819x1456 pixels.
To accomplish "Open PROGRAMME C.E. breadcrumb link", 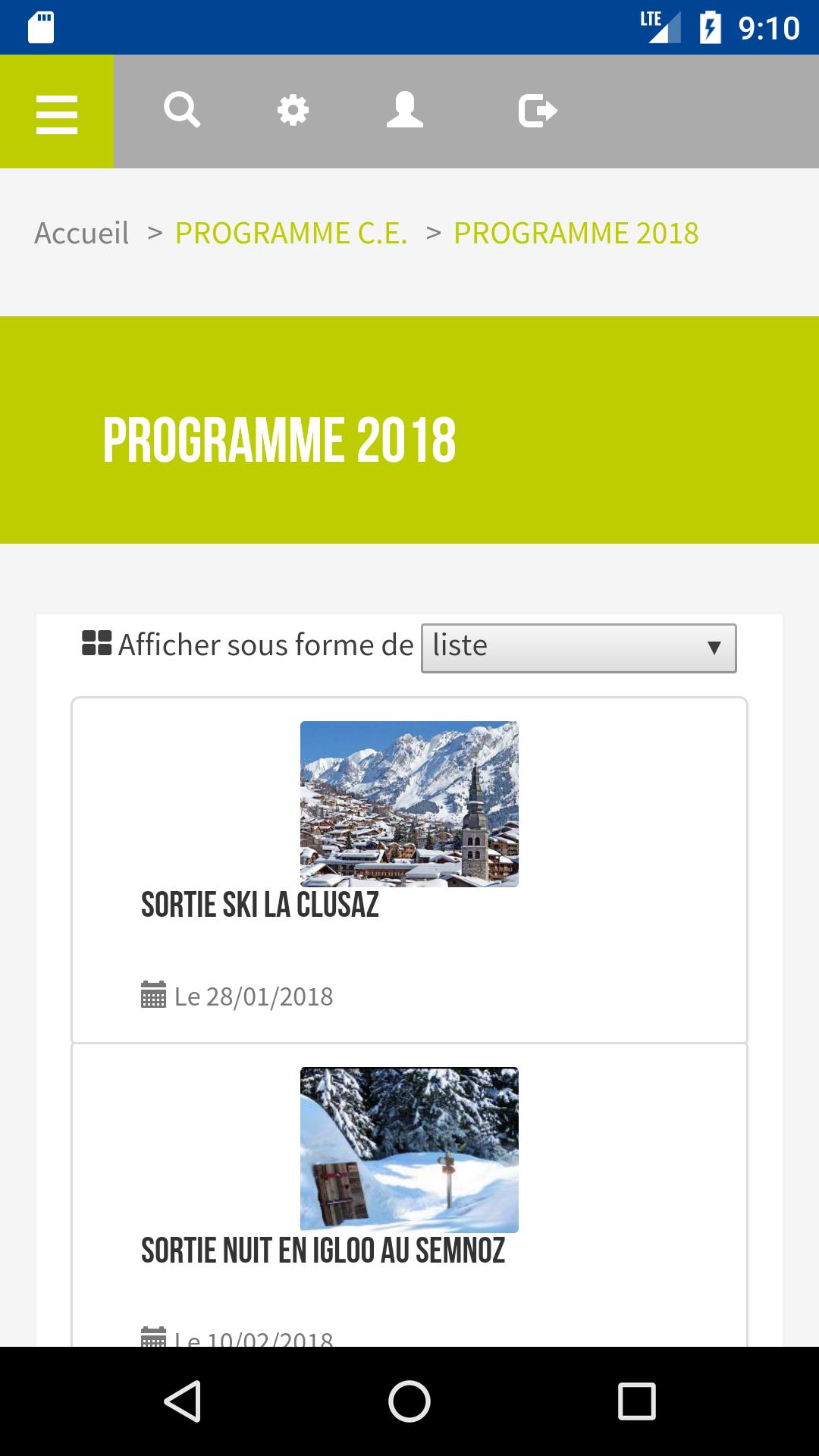I will pyautogui.click(x=291, y=233).
